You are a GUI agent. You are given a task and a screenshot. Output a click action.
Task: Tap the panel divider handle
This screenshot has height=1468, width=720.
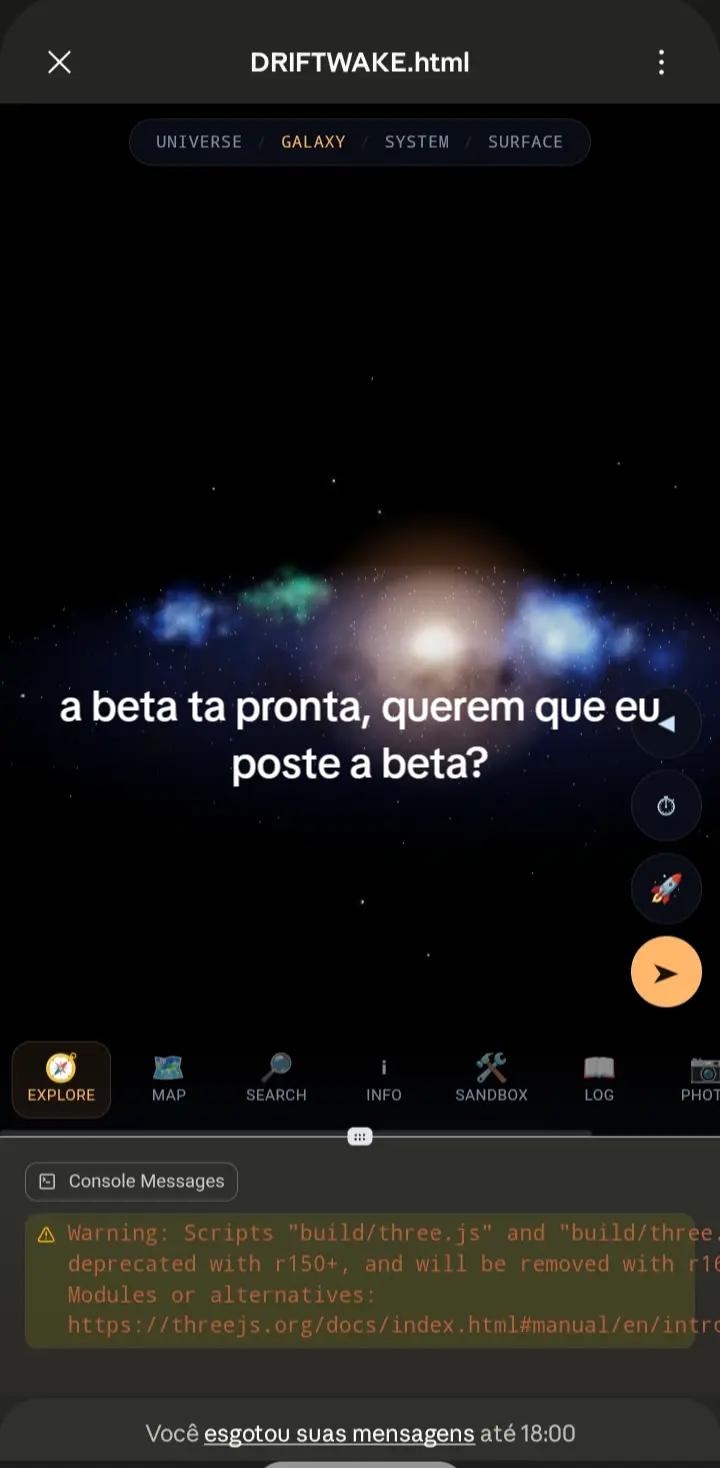[x=360, y=1136]
